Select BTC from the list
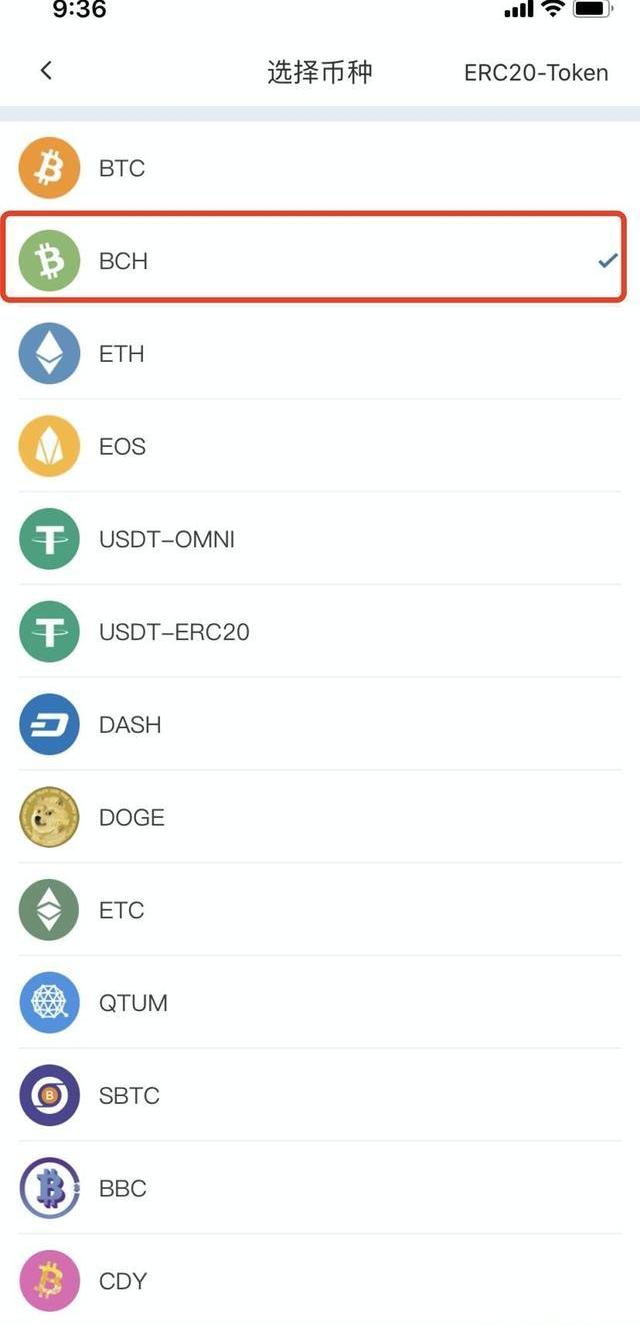This screenshot has height=1325, width=640. pyautogui.click(x=320, y=168)
